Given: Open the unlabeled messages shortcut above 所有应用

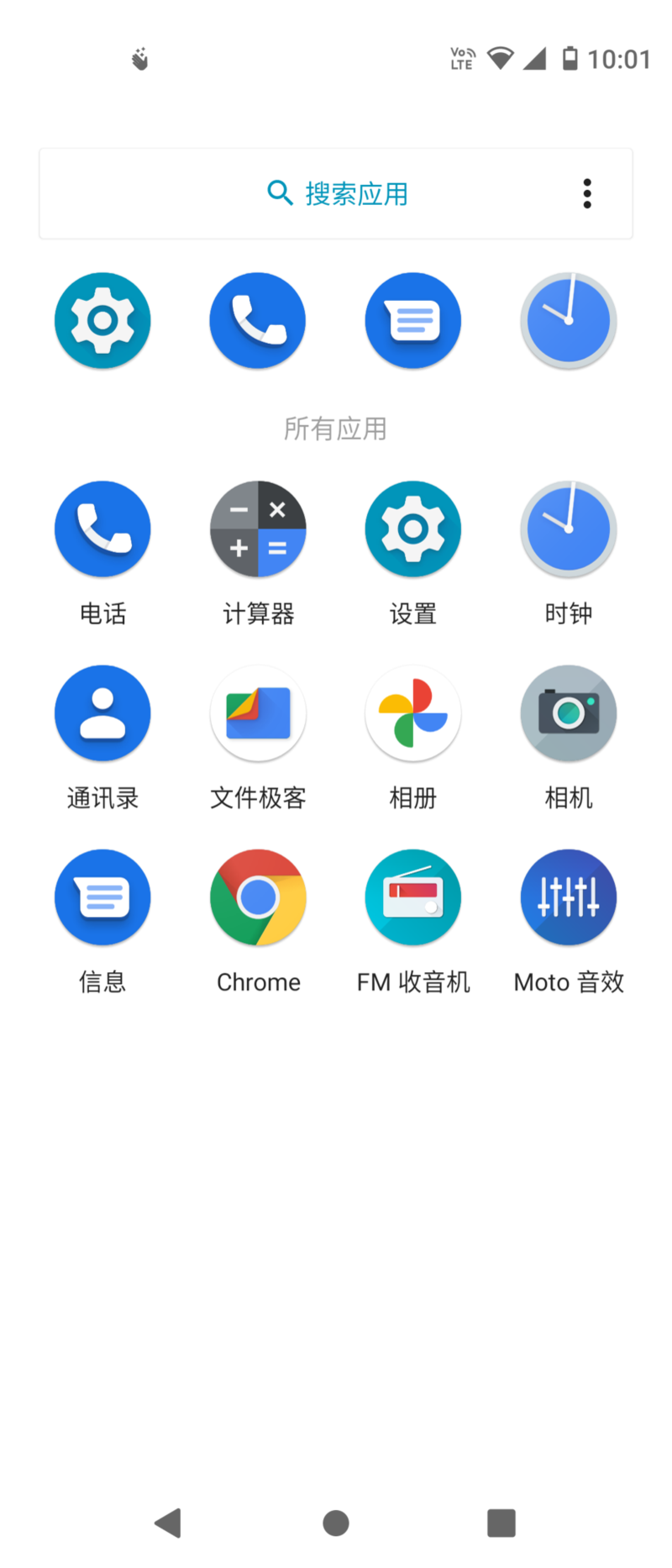Looking at the screenshot, I should point(413,320).
